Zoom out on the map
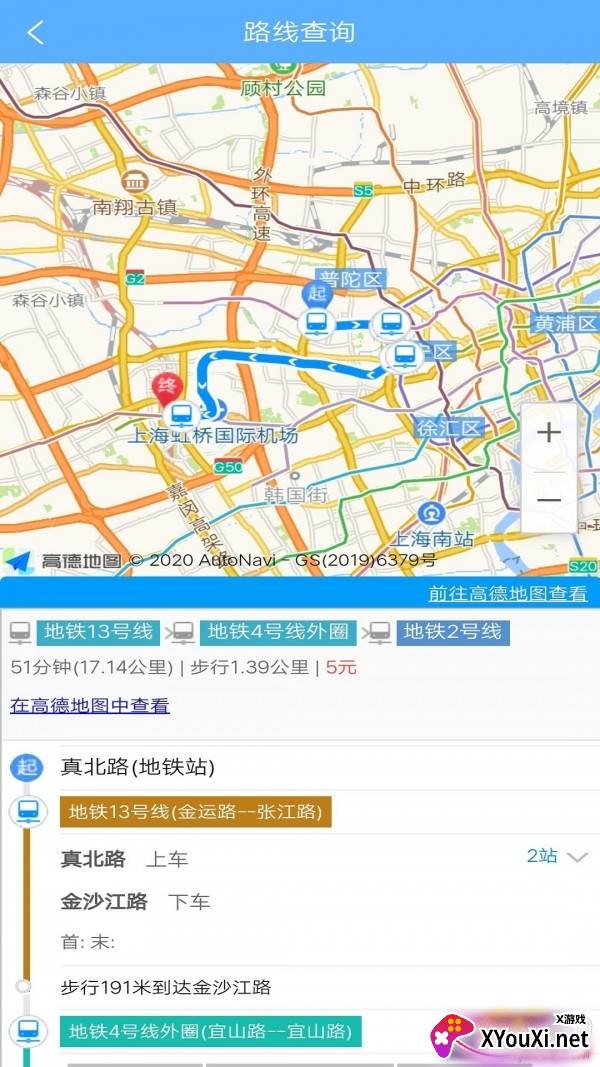 click(x=548, y=499)
